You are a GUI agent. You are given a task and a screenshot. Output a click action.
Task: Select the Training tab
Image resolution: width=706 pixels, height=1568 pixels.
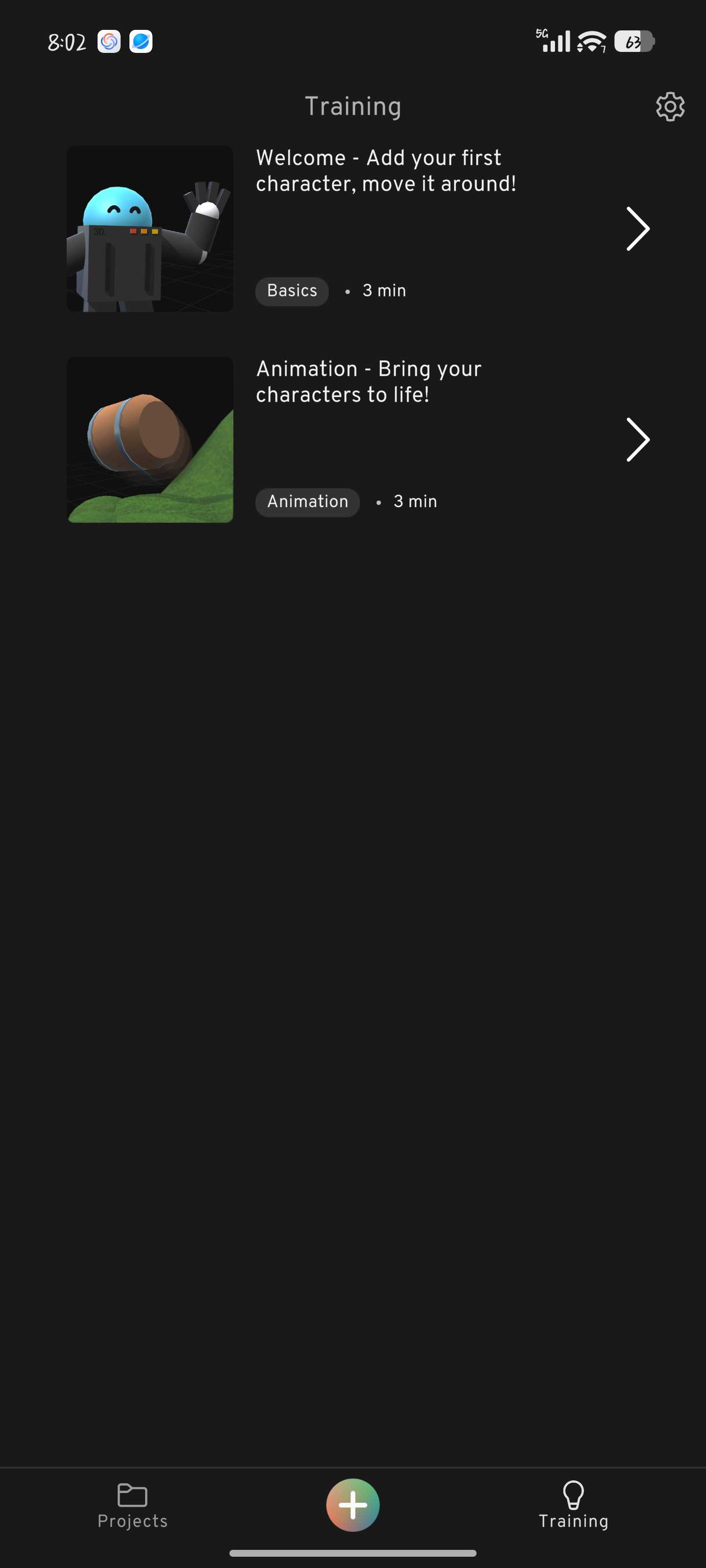[x=573, y=1506]
